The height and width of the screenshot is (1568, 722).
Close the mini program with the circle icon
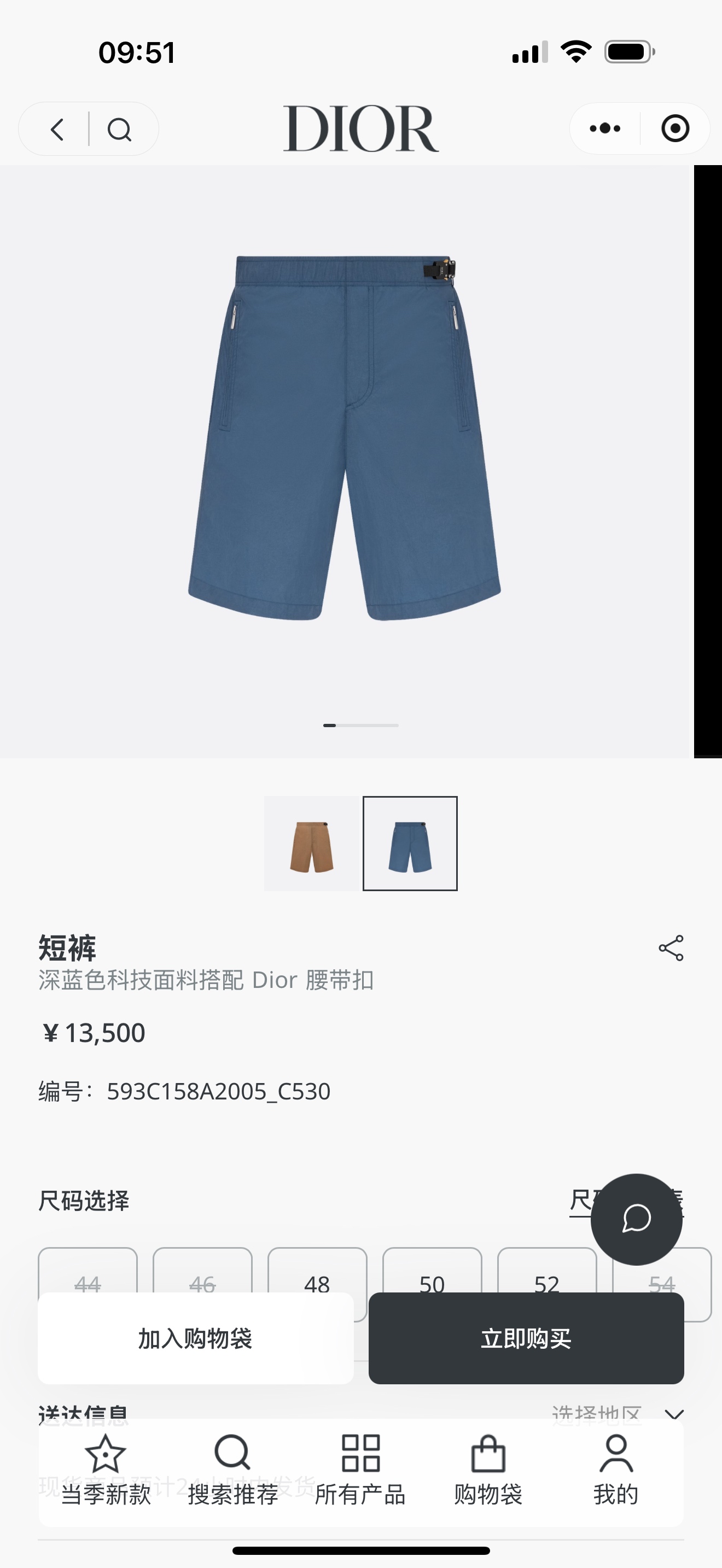[x=674, y=128]
